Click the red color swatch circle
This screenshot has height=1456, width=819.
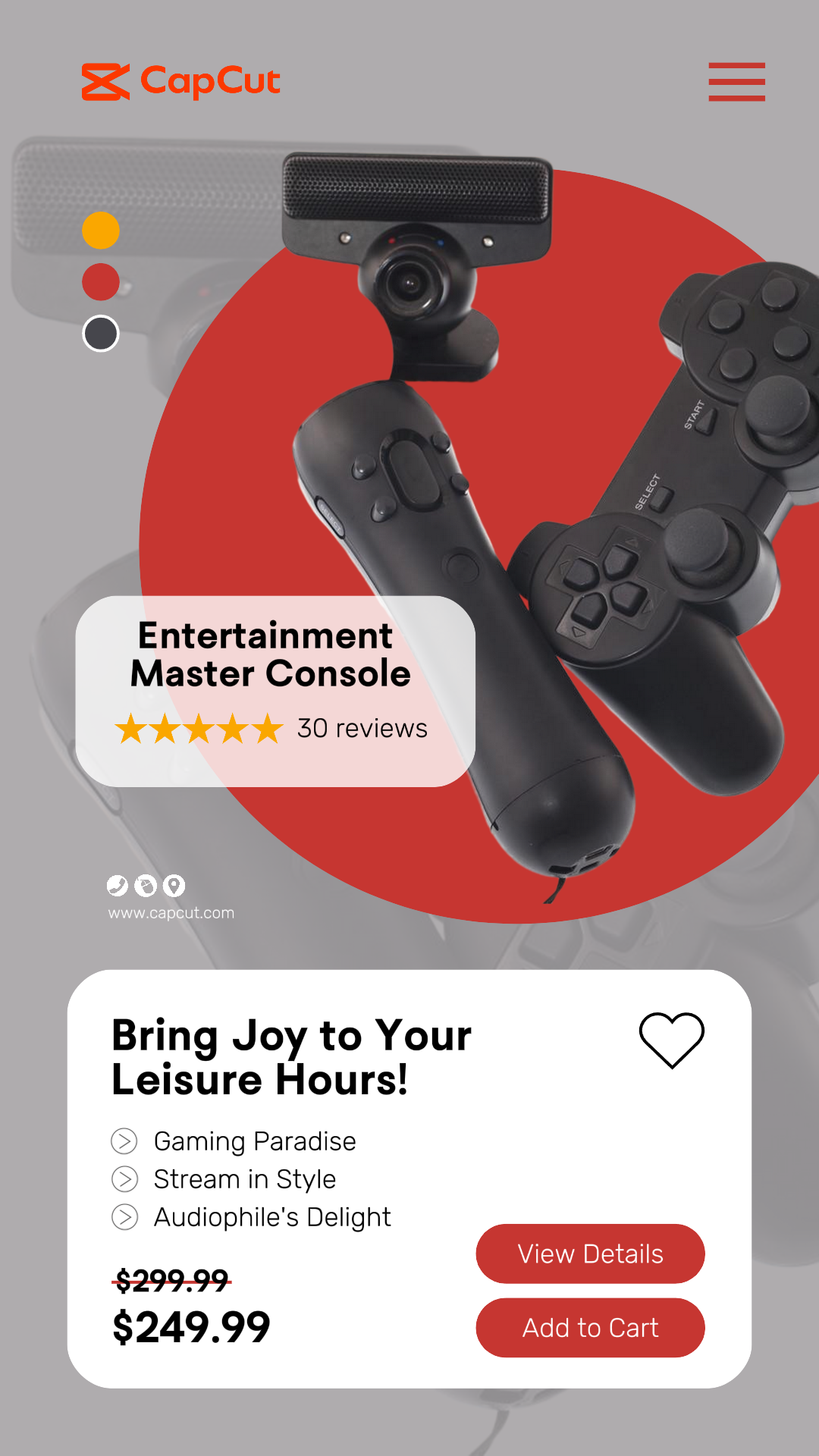click(99, 281)
